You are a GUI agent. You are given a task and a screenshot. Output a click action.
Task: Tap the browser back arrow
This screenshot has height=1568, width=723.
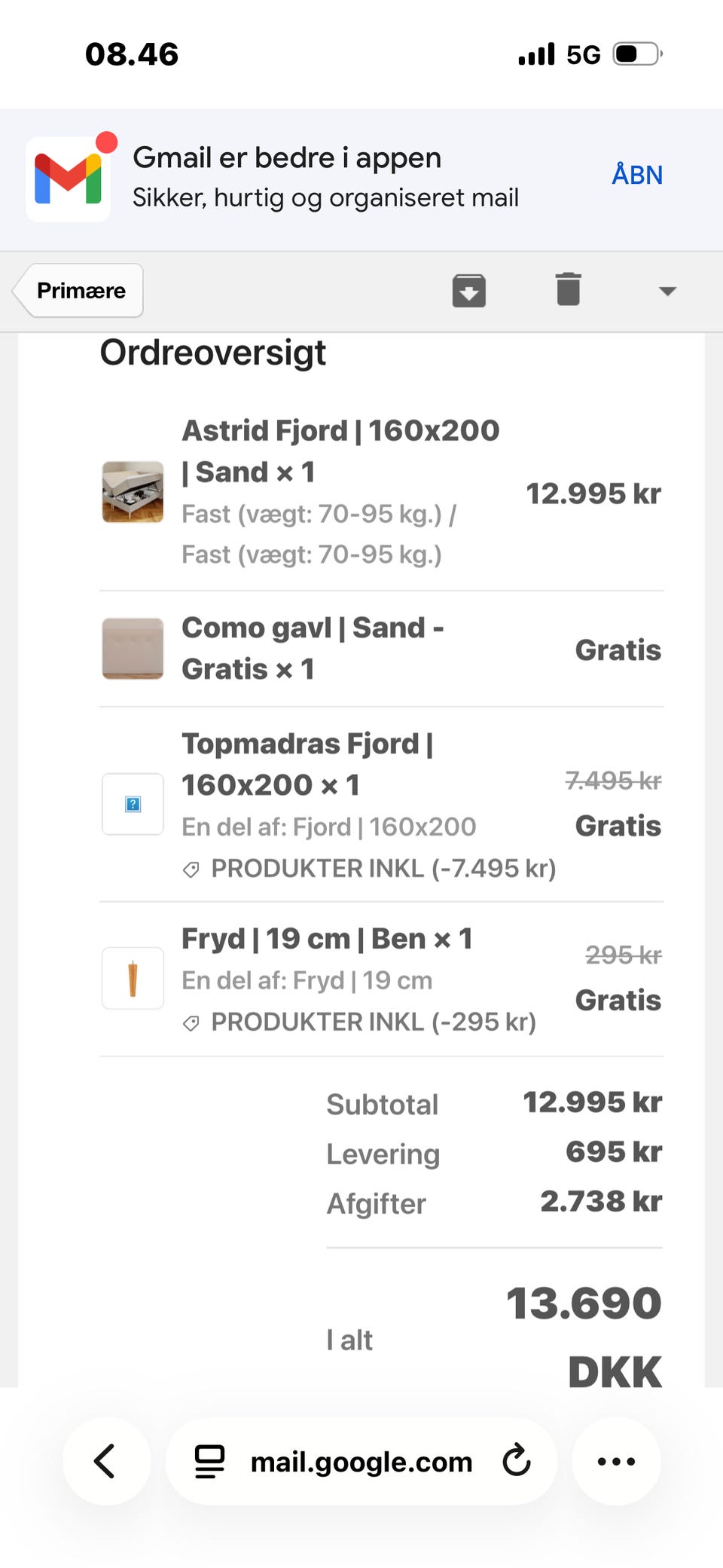105,1461
